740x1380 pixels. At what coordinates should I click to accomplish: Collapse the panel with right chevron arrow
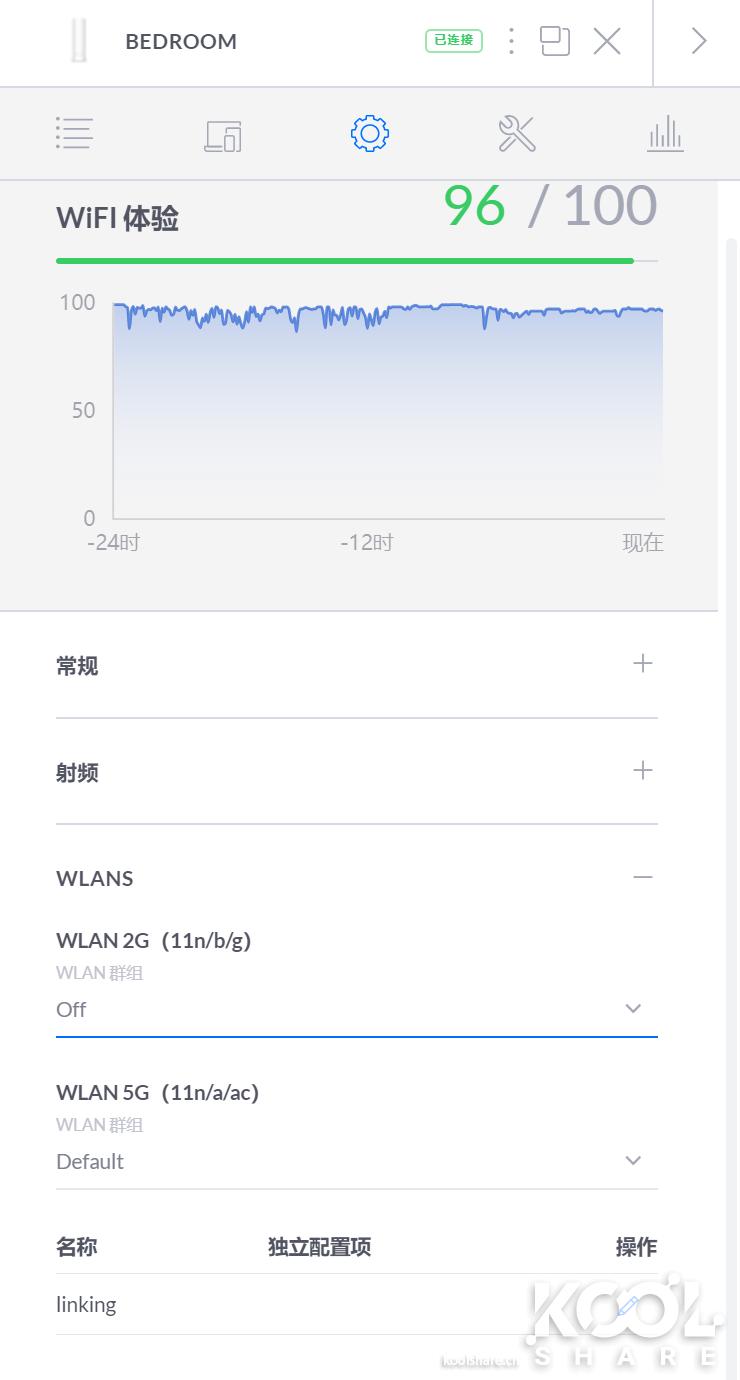click(x=697, y=41)
